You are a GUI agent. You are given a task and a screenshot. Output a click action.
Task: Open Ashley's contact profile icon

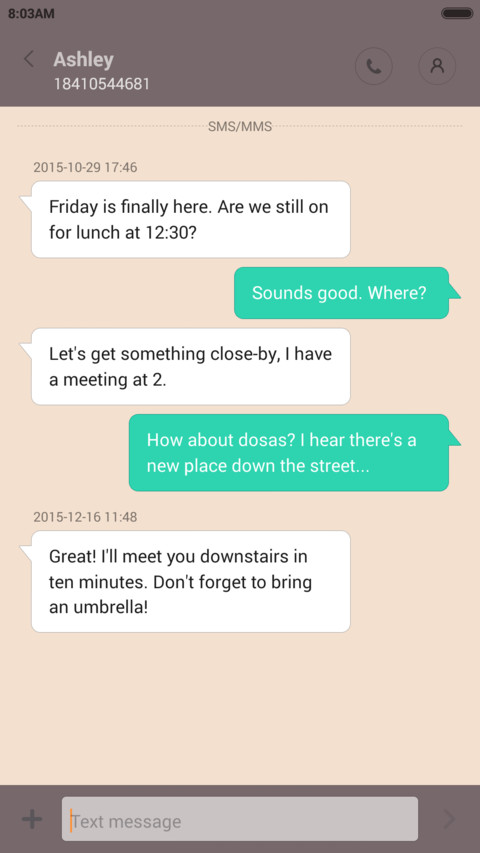(436, 66)
